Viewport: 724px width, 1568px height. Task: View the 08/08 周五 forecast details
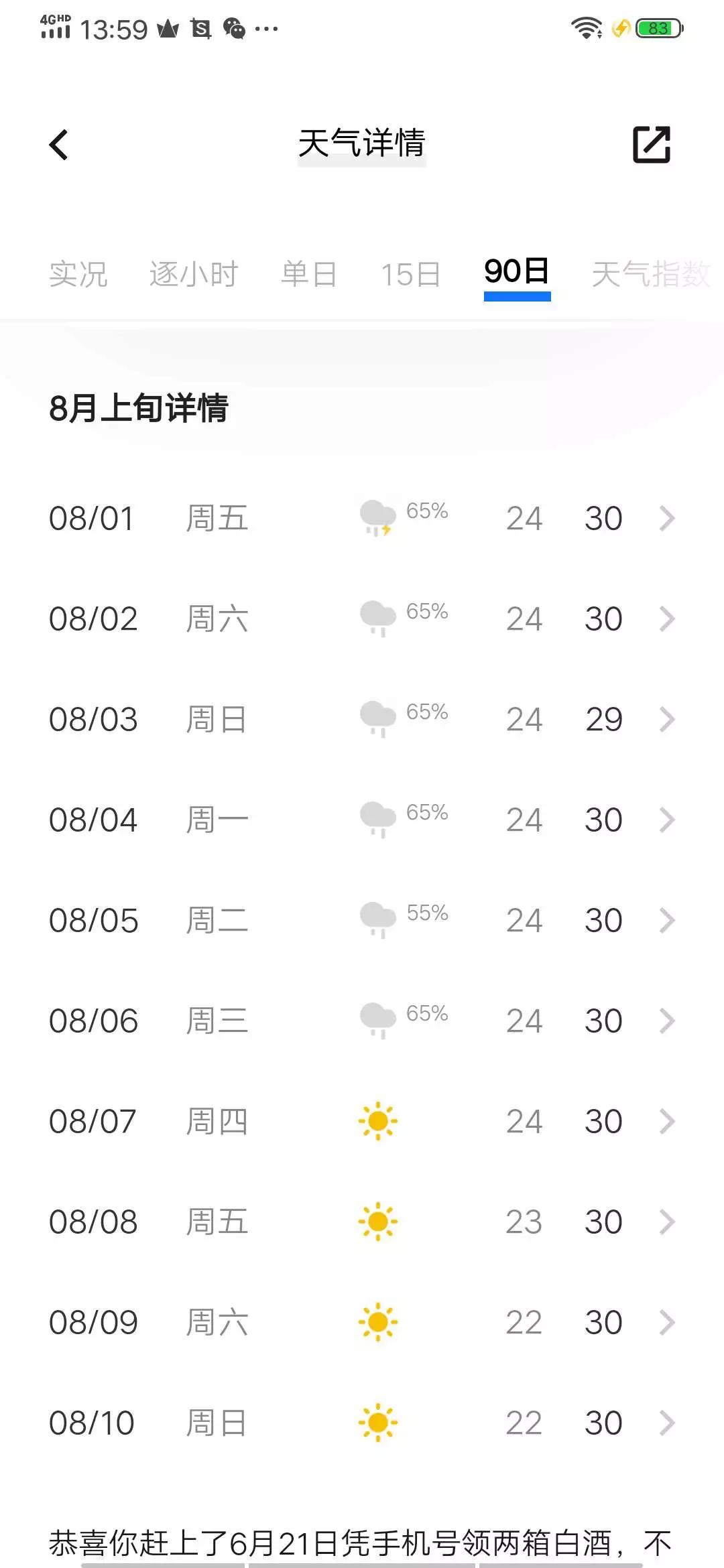click(x=362, y=1222)
